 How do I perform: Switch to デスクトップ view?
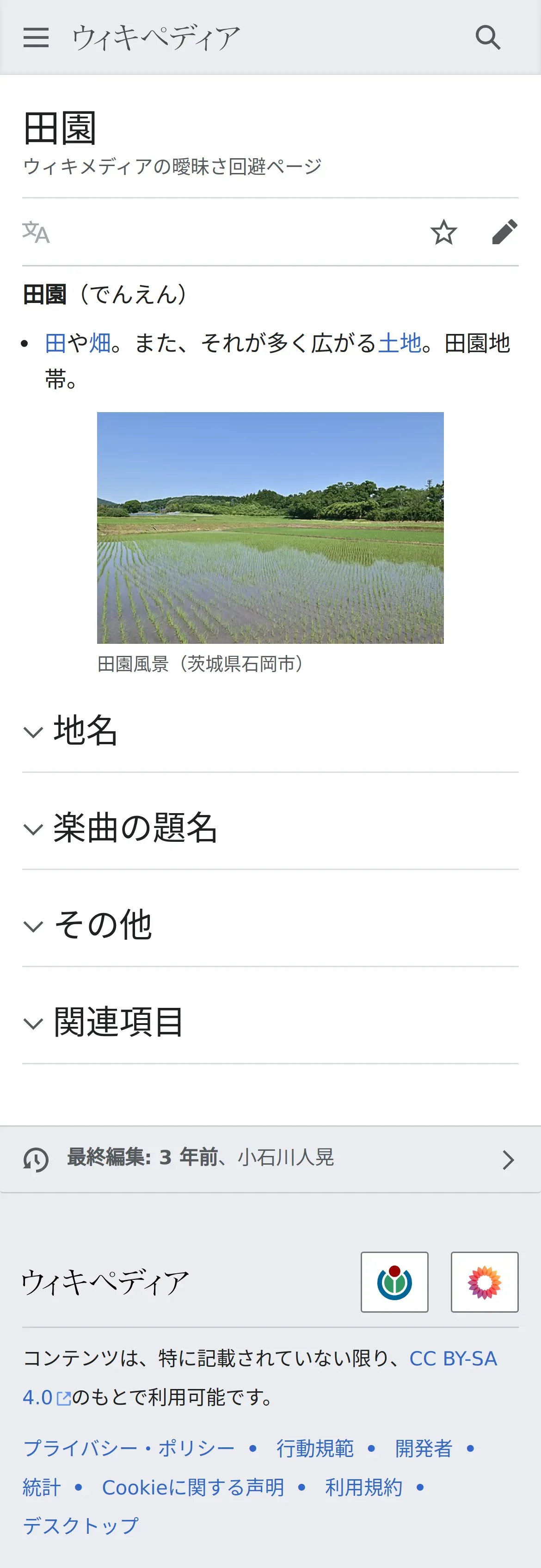(x=81, y=1525)
